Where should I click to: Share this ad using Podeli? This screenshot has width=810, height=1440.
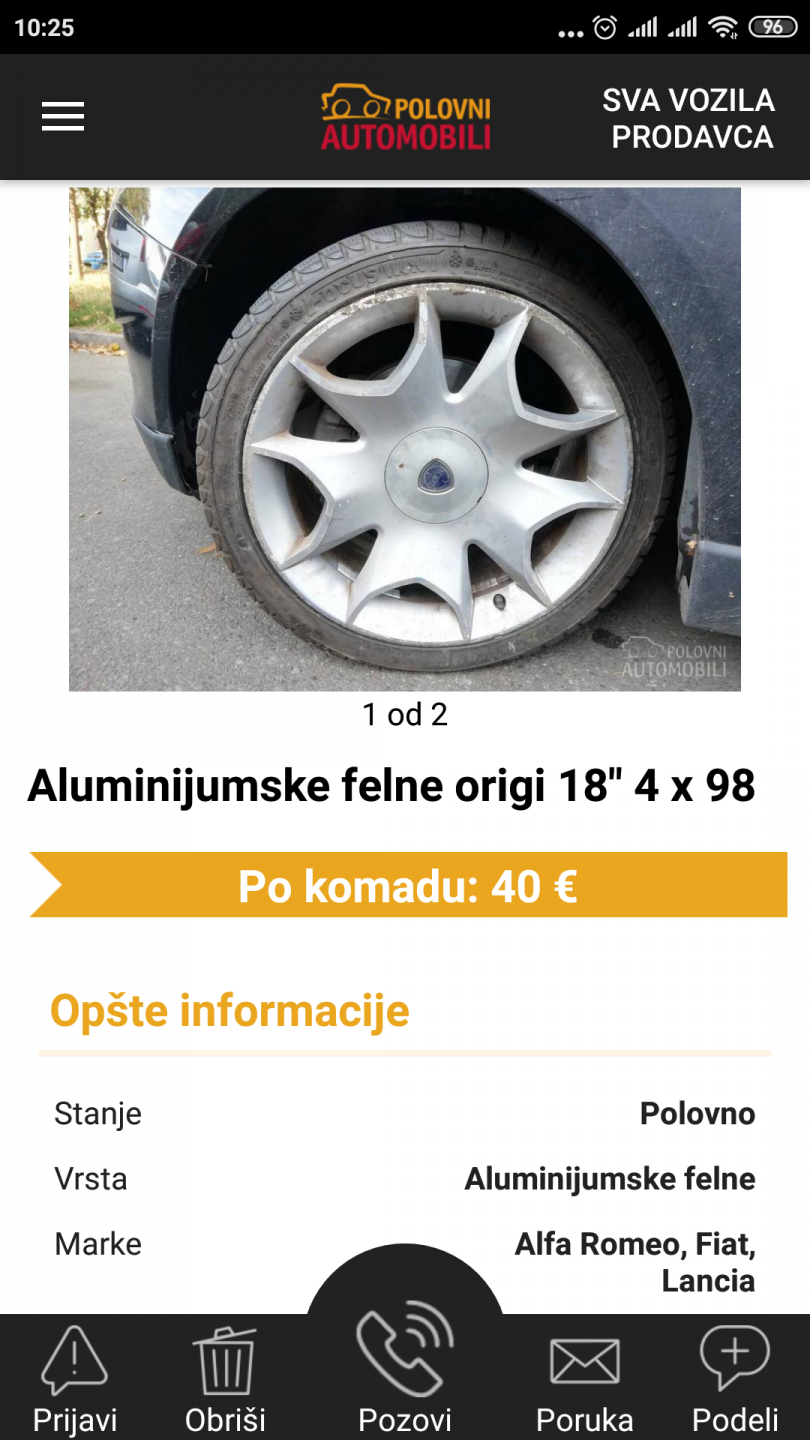(735, 1380)
